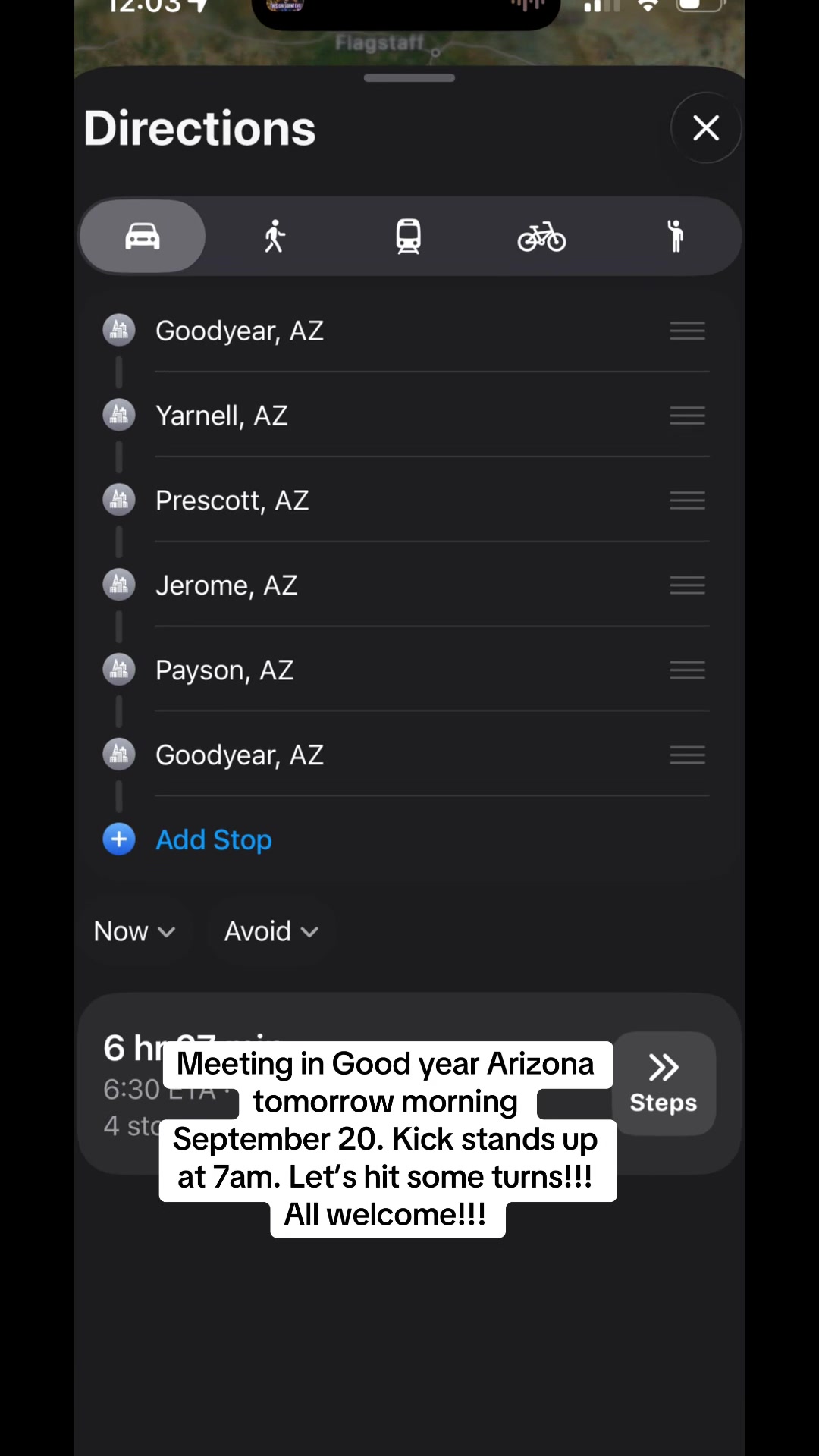Screen dimensions: 819x1456
Task: Close the Directions panel
Action: point(706,128)
